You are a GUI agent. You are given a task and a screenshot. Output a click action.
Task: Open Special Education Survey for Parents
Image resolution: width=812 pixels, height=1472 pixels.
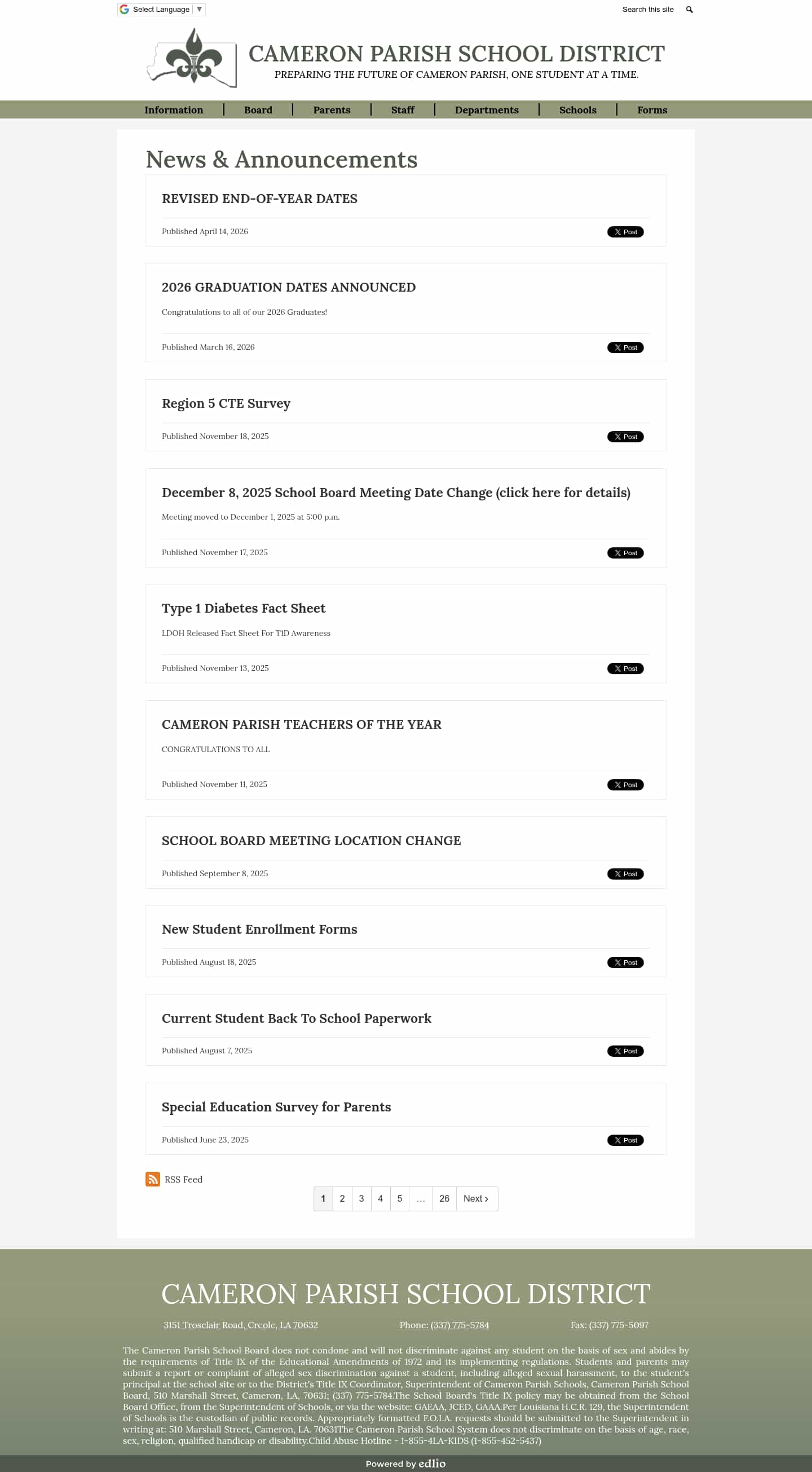pos(276,1107)
